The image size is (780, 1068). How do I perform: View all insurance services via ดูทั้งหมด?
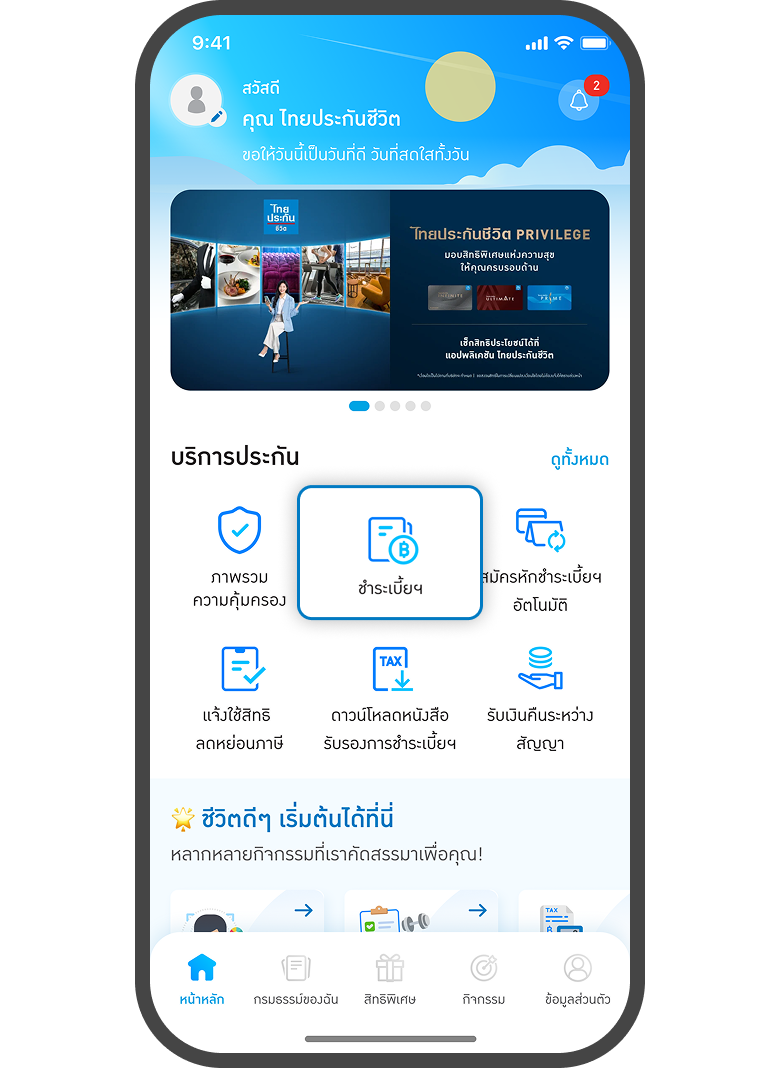[579, 460]
